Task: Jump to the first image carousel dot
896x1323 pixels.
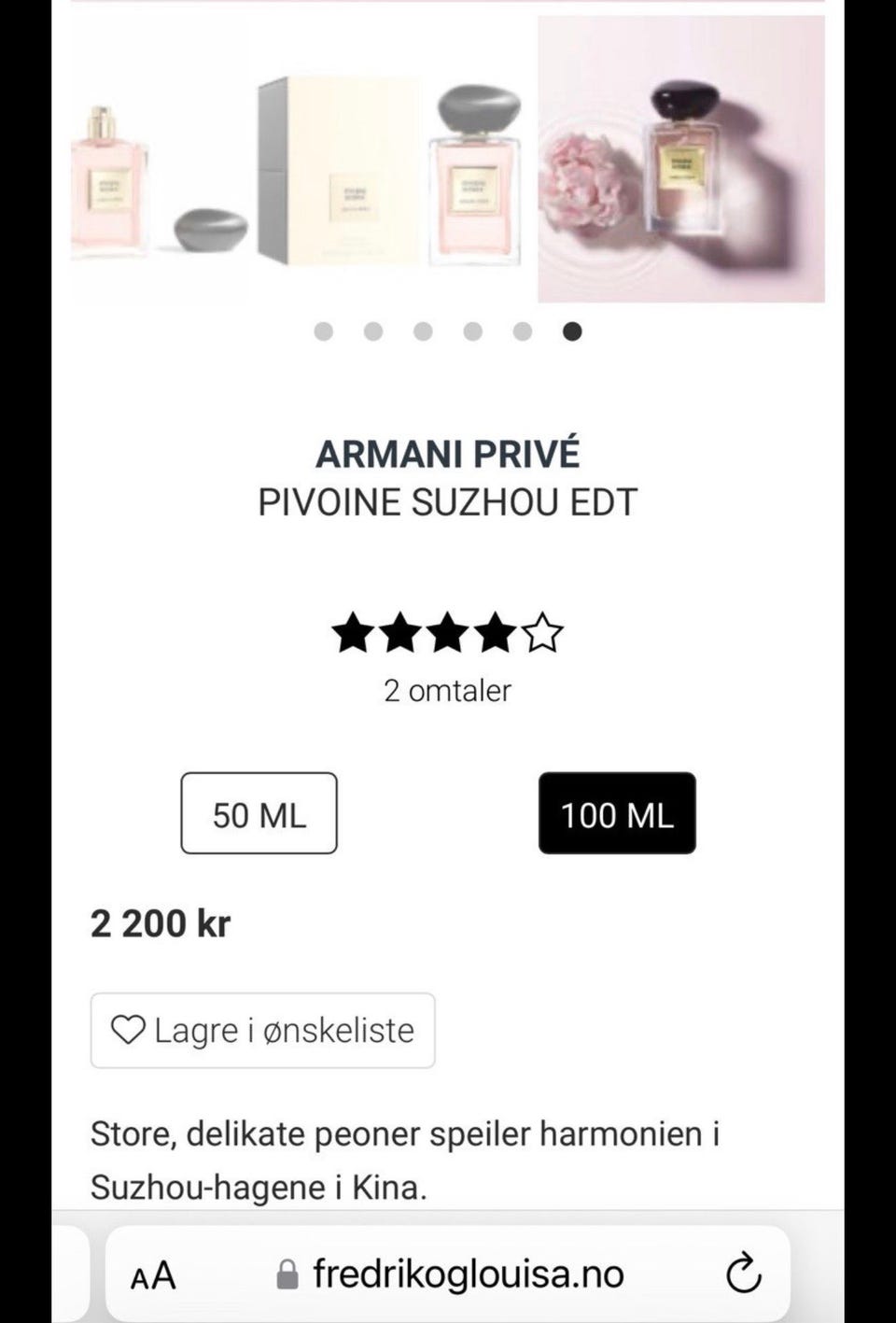Action: [324, 331]
